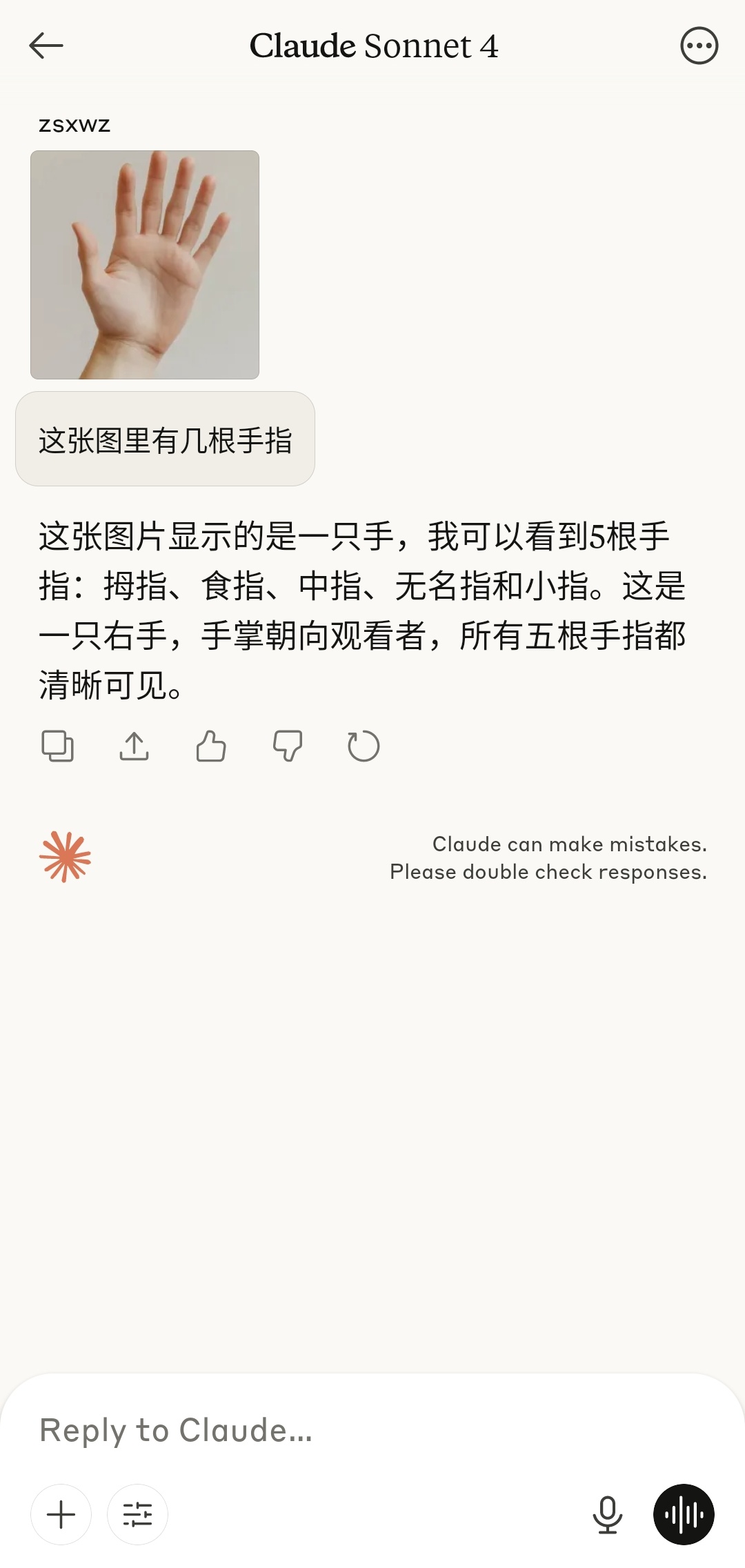Screen dimensions: 745x1568
Task: Open the tools and settings sliders button
Action: click(x=137, y=1514)
